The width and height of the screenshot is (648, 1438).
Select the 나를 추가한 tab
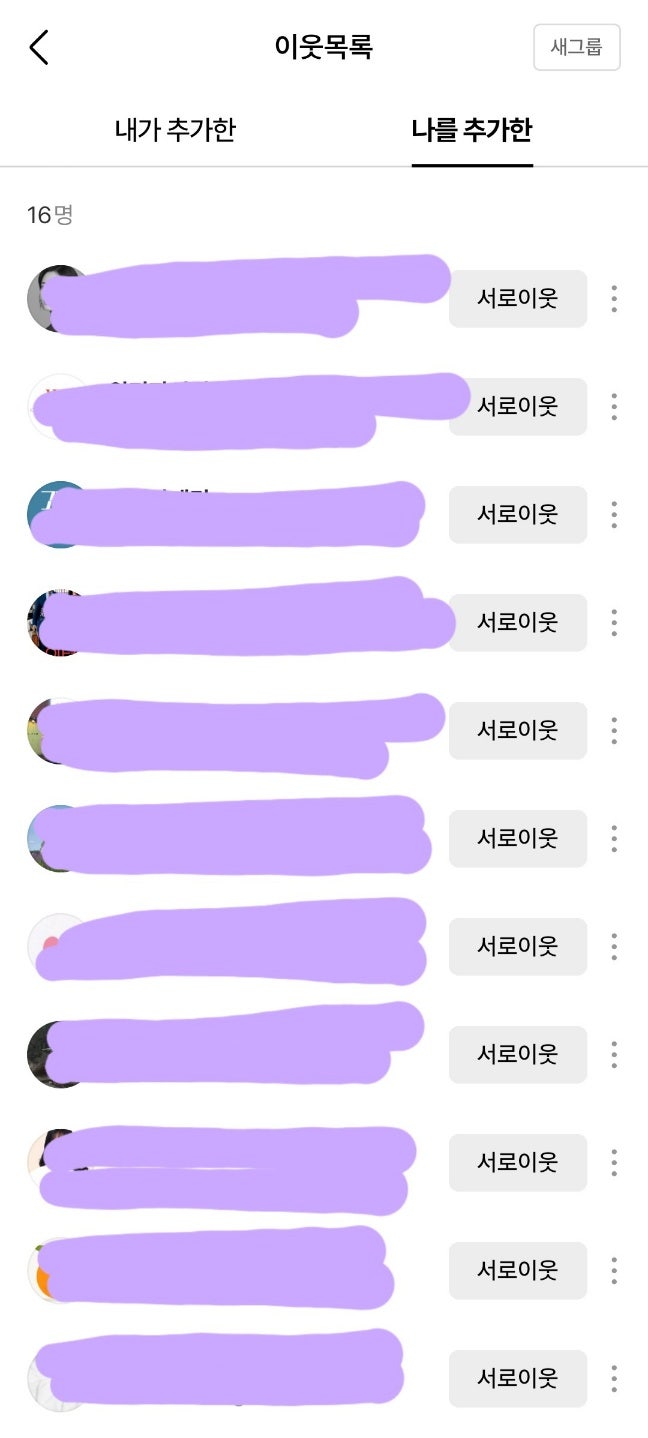click(x=472, y=130)
